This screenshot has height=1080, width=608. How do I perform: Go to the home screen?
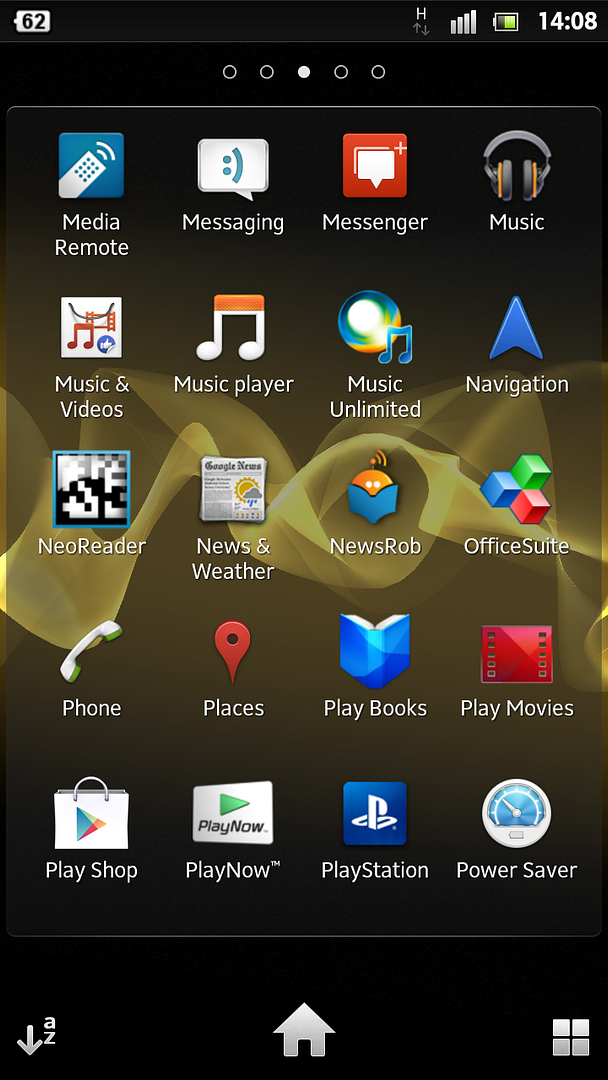304,1031
